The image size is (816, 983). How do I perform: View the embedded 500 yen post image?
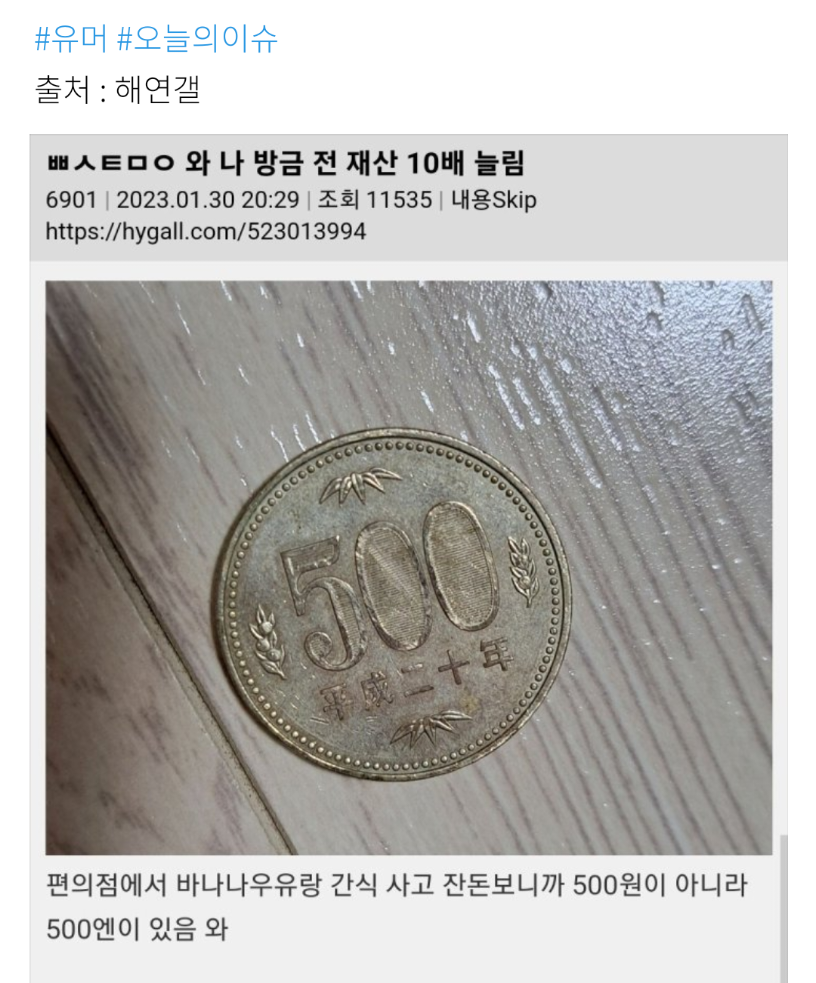coord(408,567)
